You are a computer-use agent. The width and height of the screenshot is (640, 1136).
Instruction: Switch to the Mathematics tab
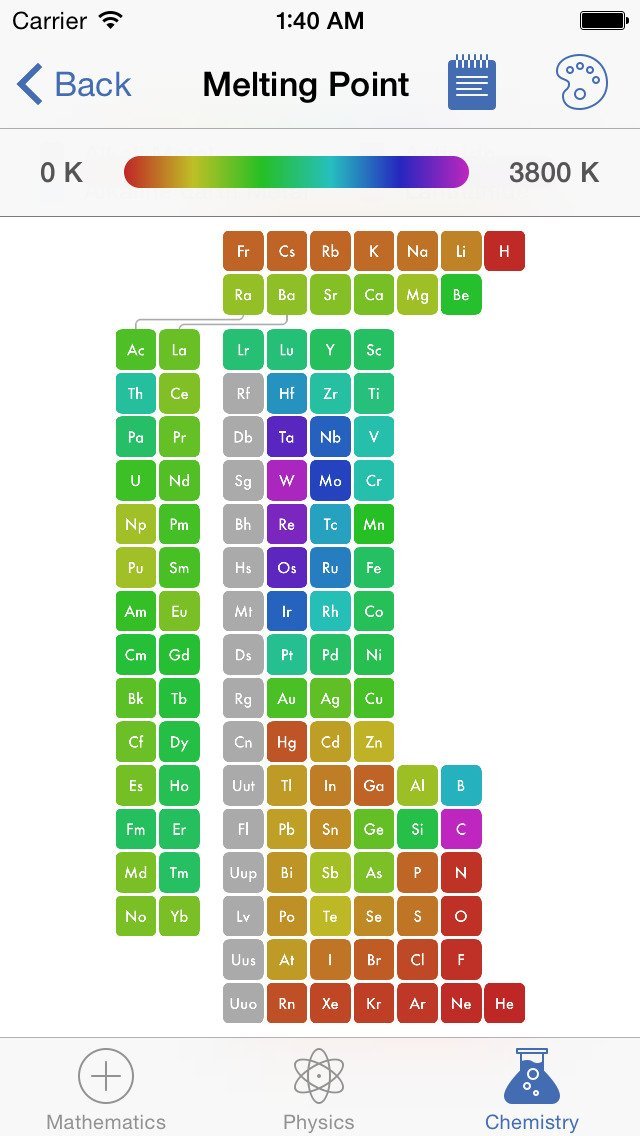[x=106, y=1090]
